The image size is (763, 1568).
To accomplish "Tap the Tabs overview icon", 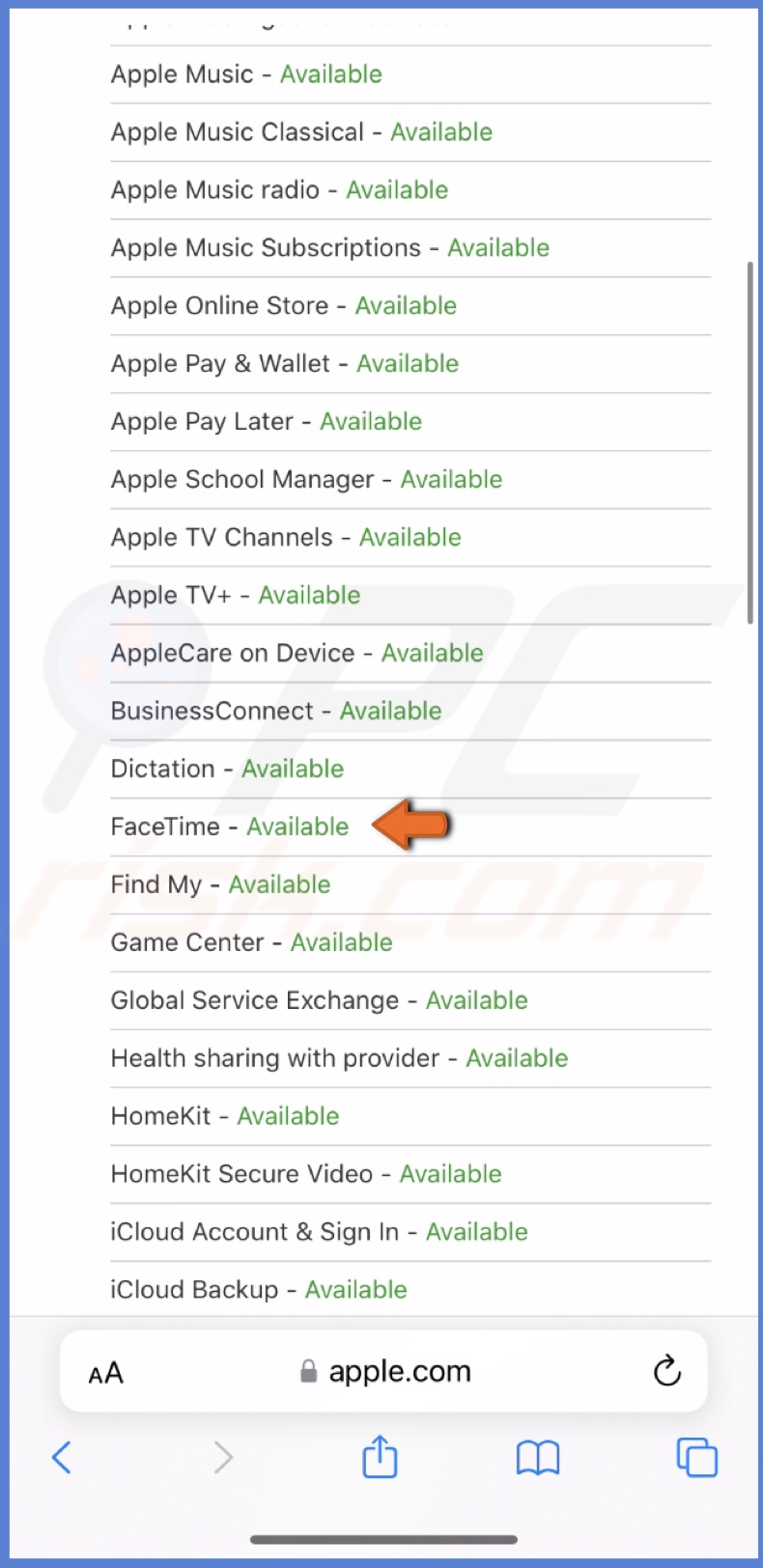I will [694, 1458].
